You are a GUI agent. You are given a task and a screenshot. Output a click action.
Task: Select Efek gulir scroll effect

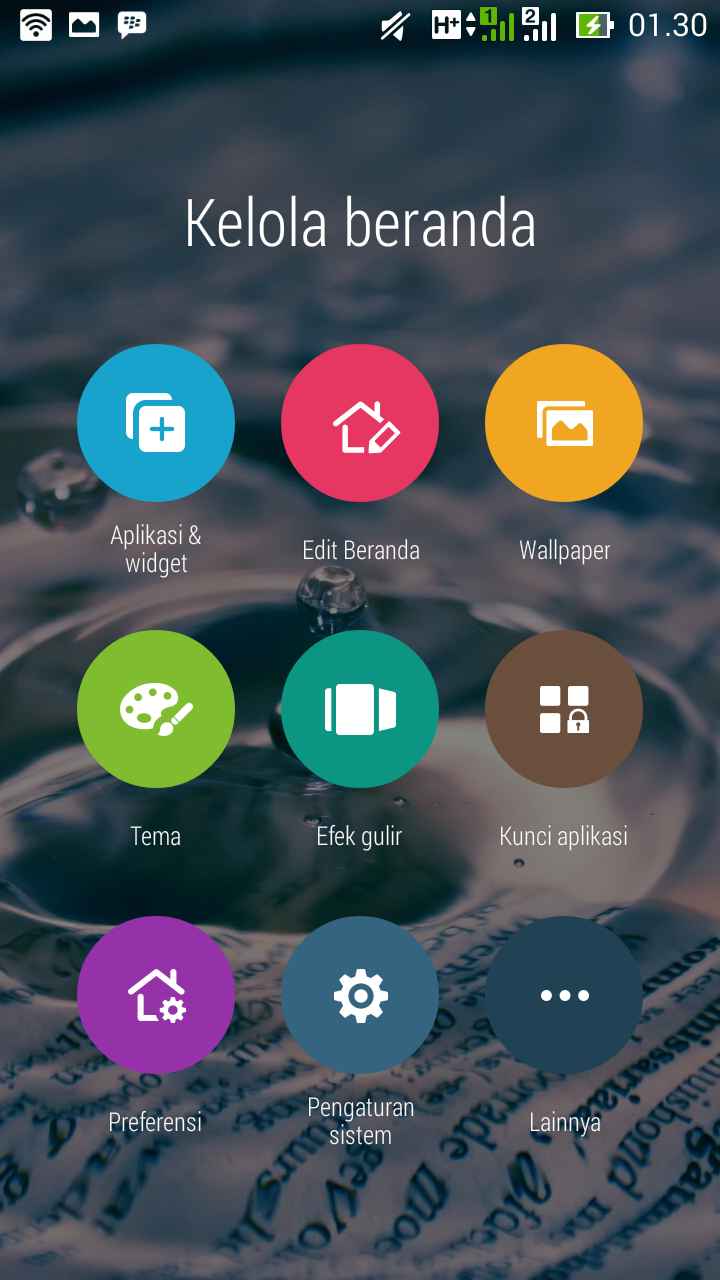360,709
